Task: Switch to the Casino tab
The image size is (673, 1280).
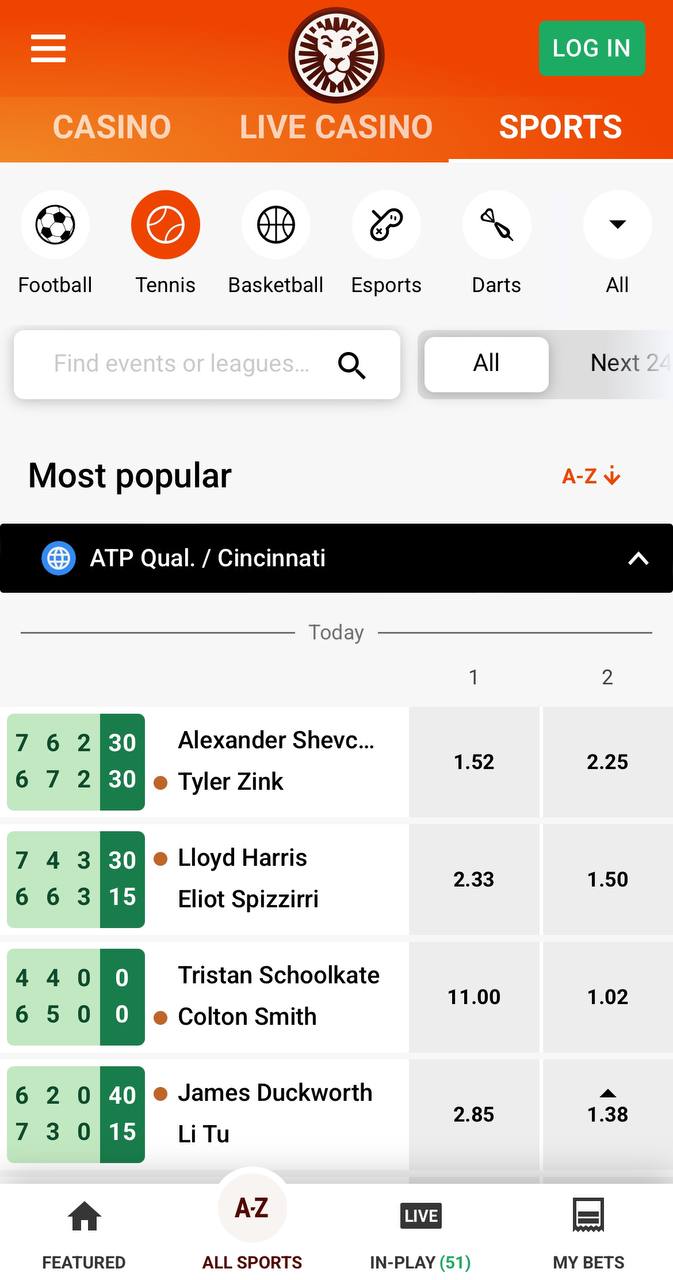Action: tap(112, 127)
